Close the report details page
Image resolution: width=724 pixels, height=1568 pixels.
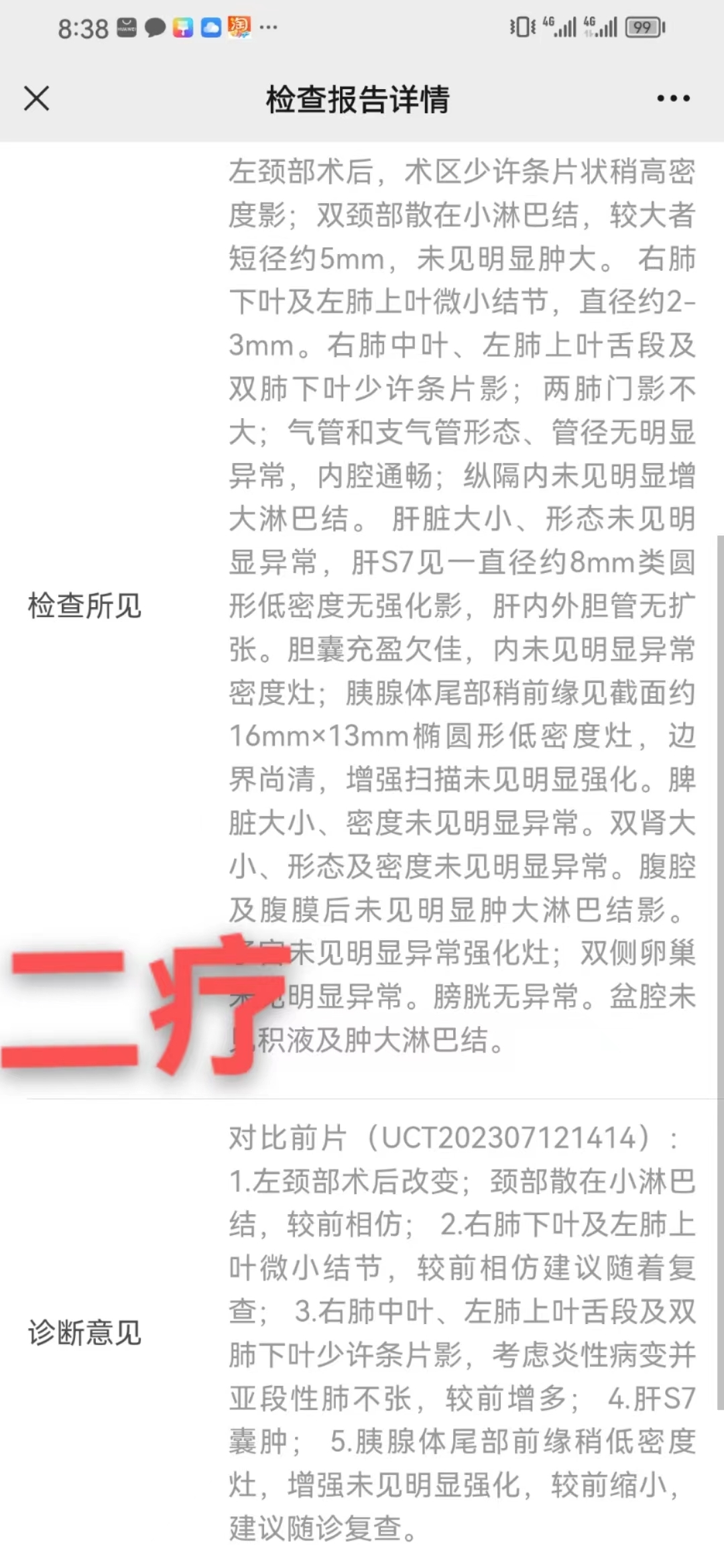pos(37,99)
